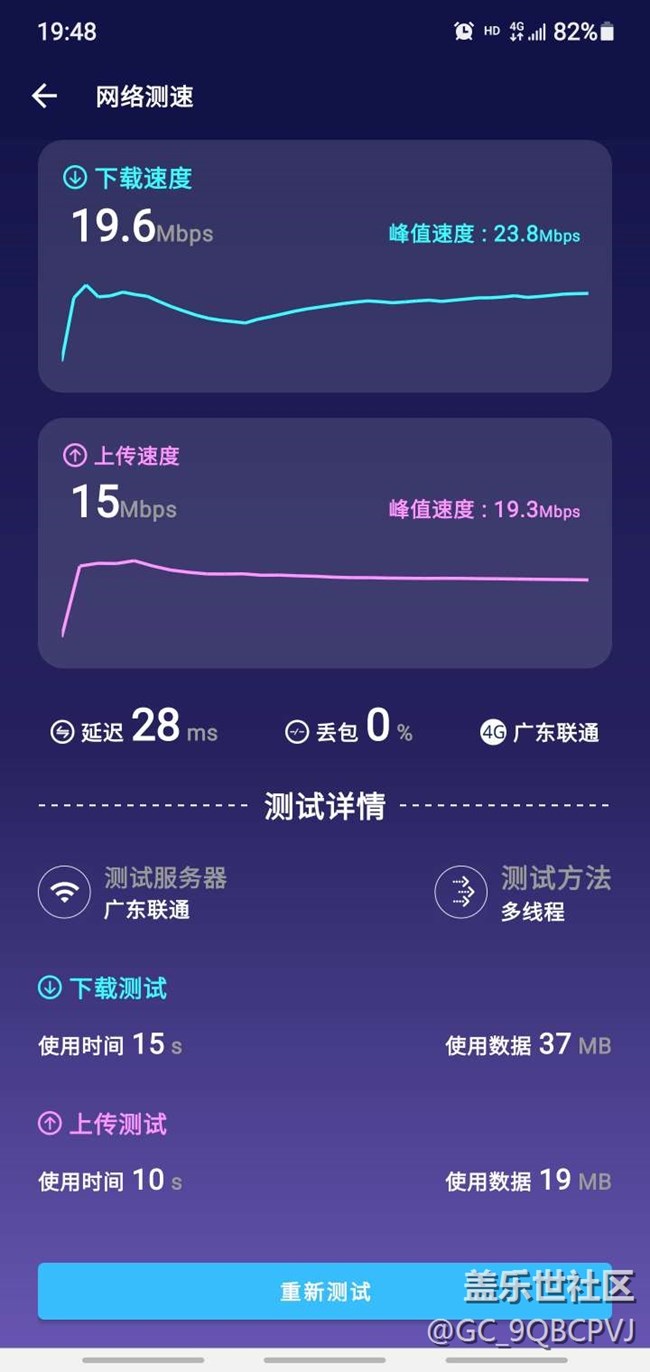This screenshot has height=1372, width=650.
Task: Tap the 重新测试 button to retest
Action: pos(324,1291)
